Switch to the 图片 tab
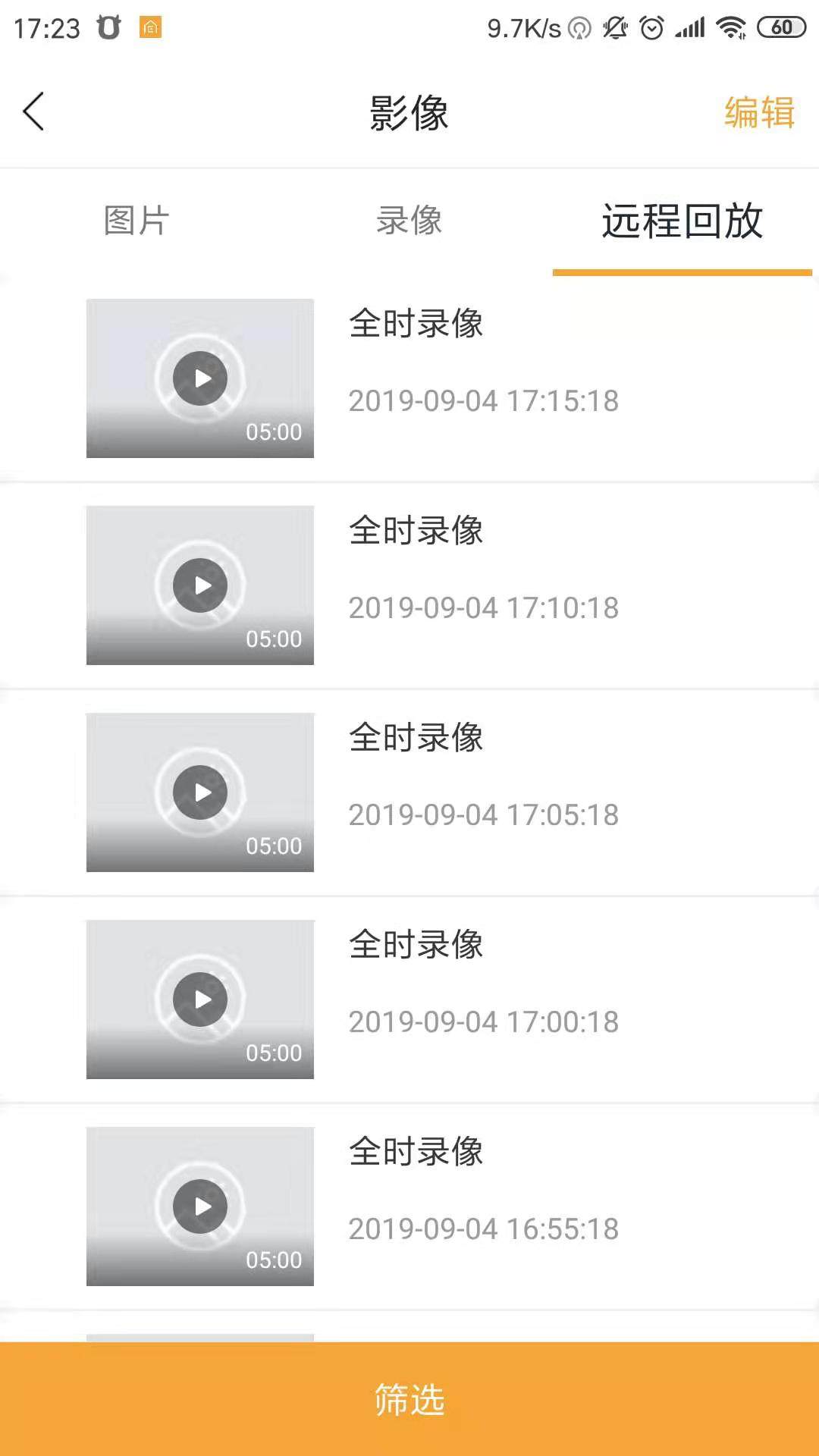 click(136, 221)
